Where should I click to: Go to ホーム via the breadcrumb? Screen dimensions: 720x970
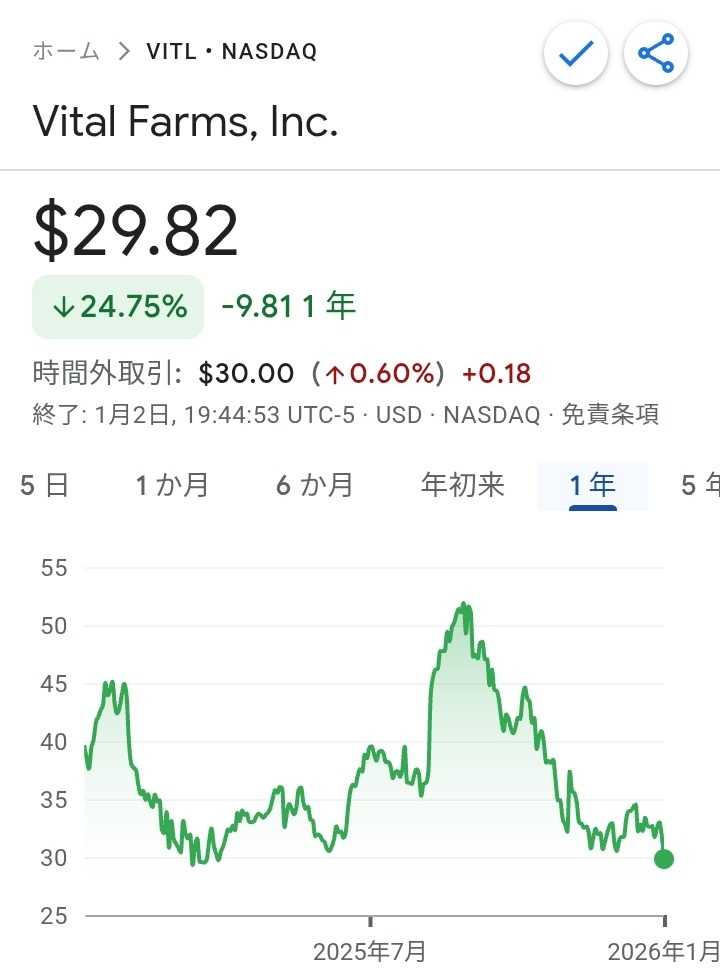click(x=66, y=52)
